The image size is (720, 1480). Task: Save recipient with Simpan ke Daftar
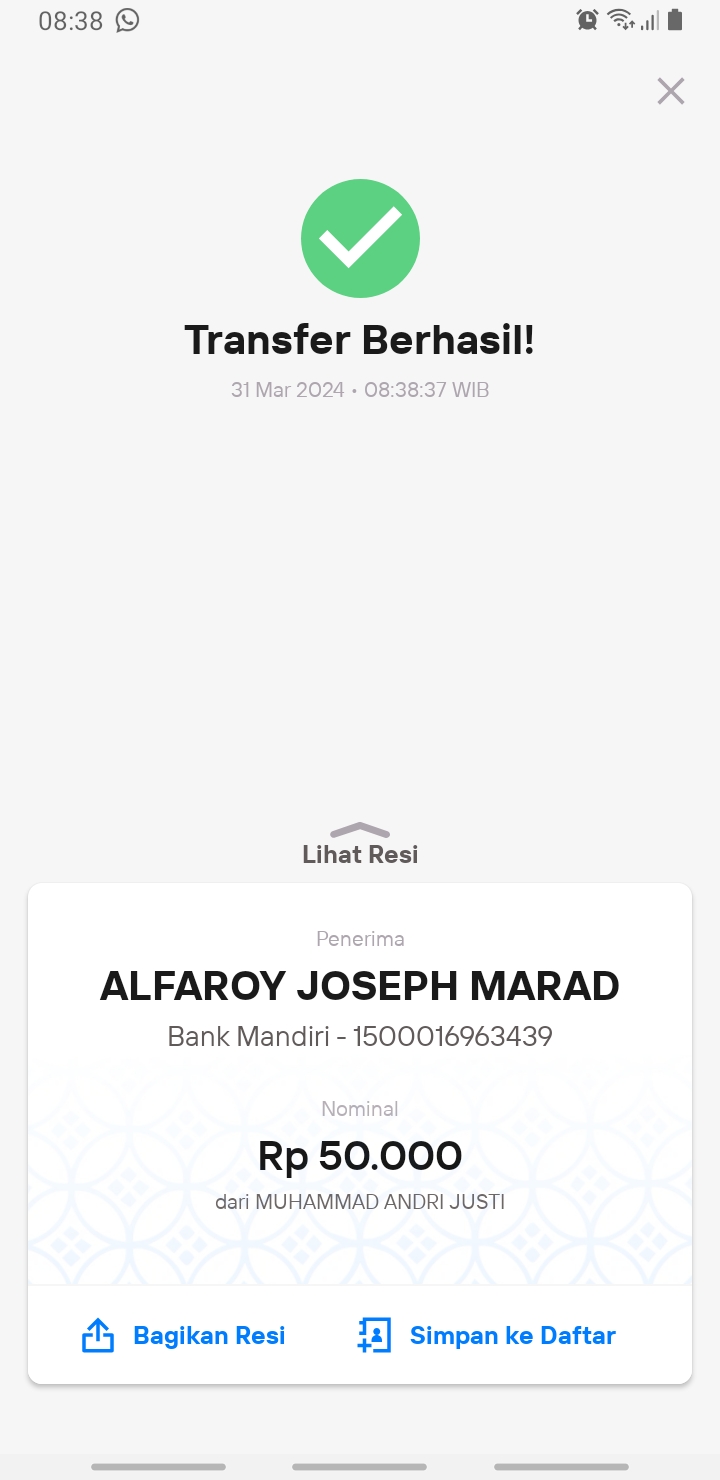pyautogui.click(x=487, y=1335)
